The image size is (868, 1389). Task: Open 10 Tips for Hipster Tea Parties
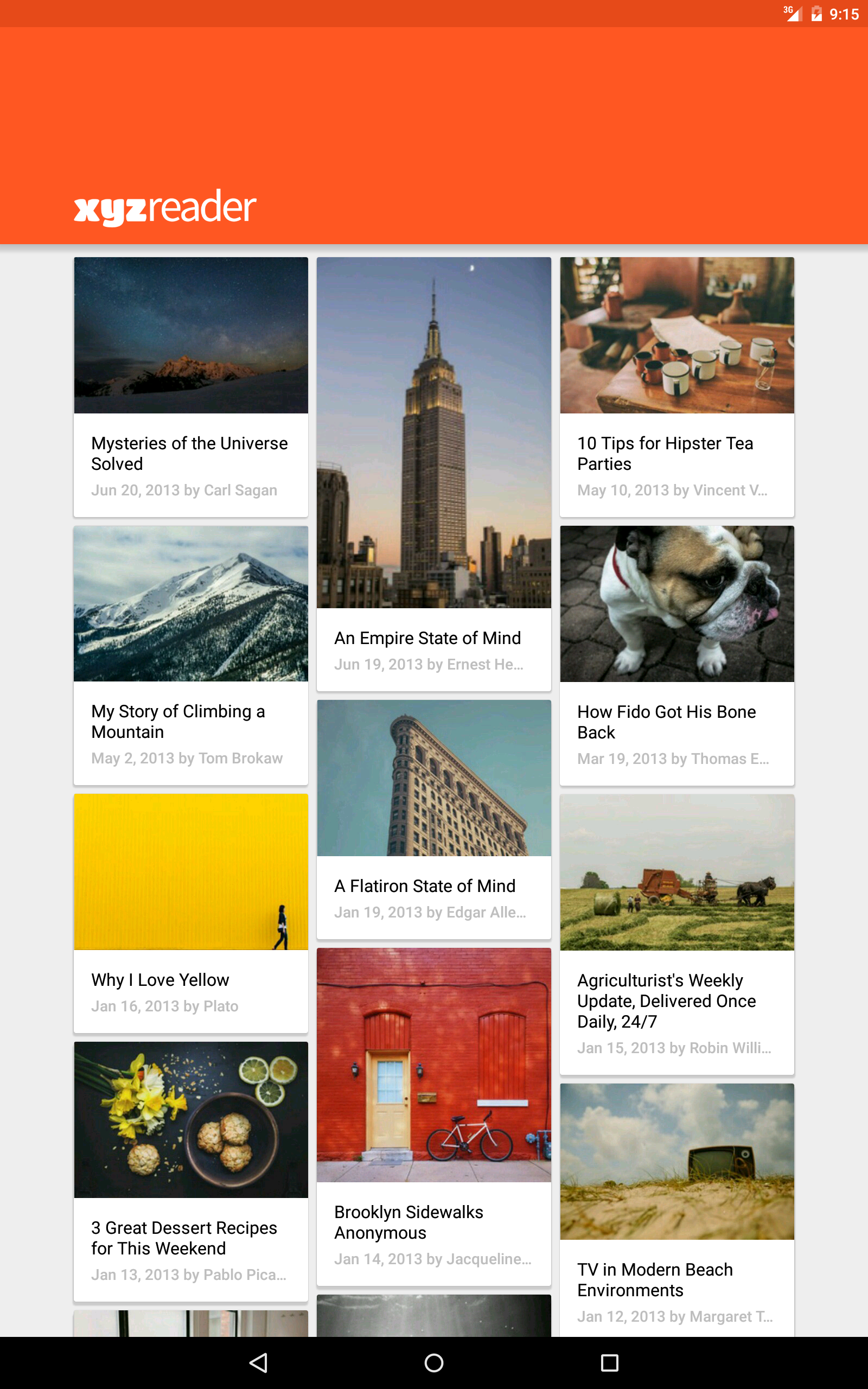(677, 387)
